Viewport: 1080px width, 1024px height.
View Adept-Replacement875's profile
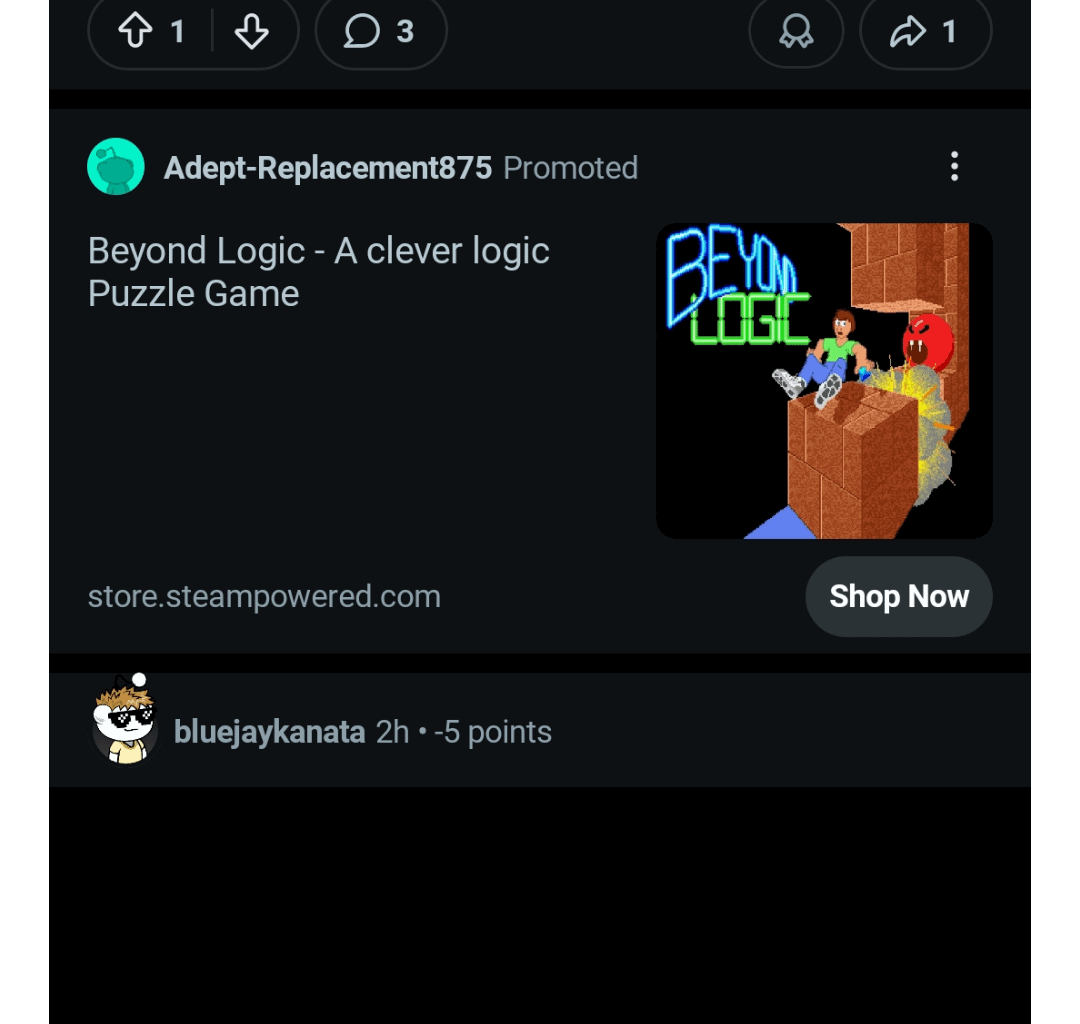[328, 168]
